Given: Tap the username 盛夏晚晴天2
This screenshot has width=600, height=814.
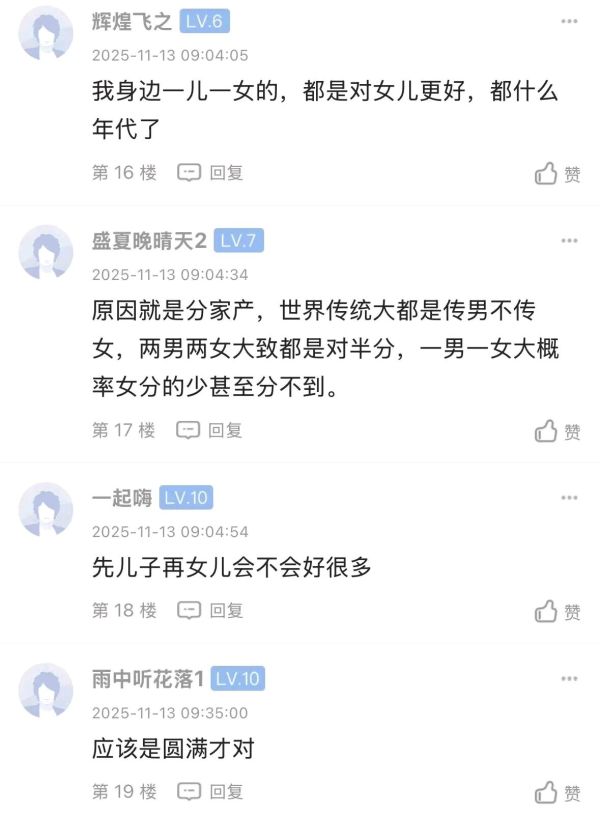Looking at the screenshot, I should pyautogui.click(x=148, y=241).
